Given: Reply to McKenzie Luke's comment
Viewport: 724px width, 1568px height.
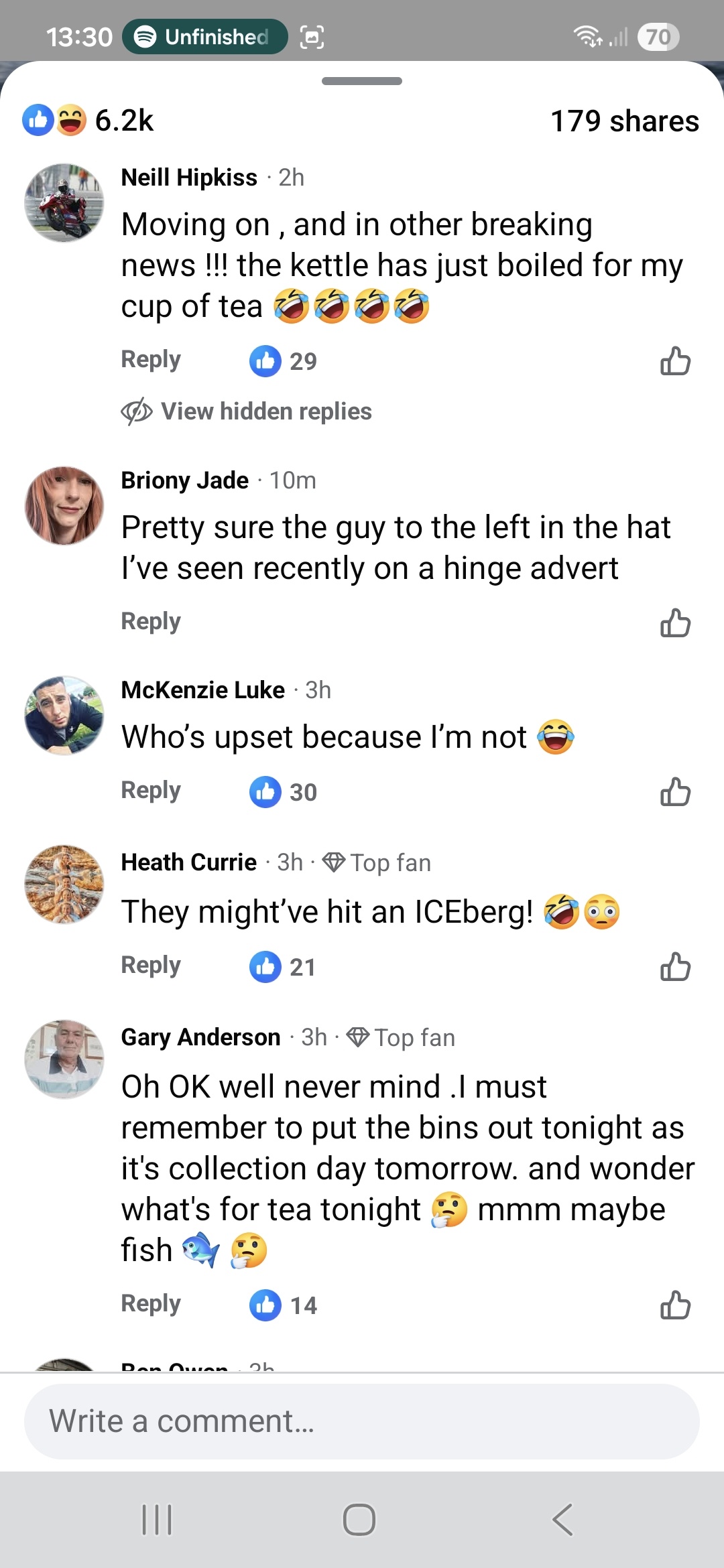Looking at the screenshot, I should click(x=151, y=791).
